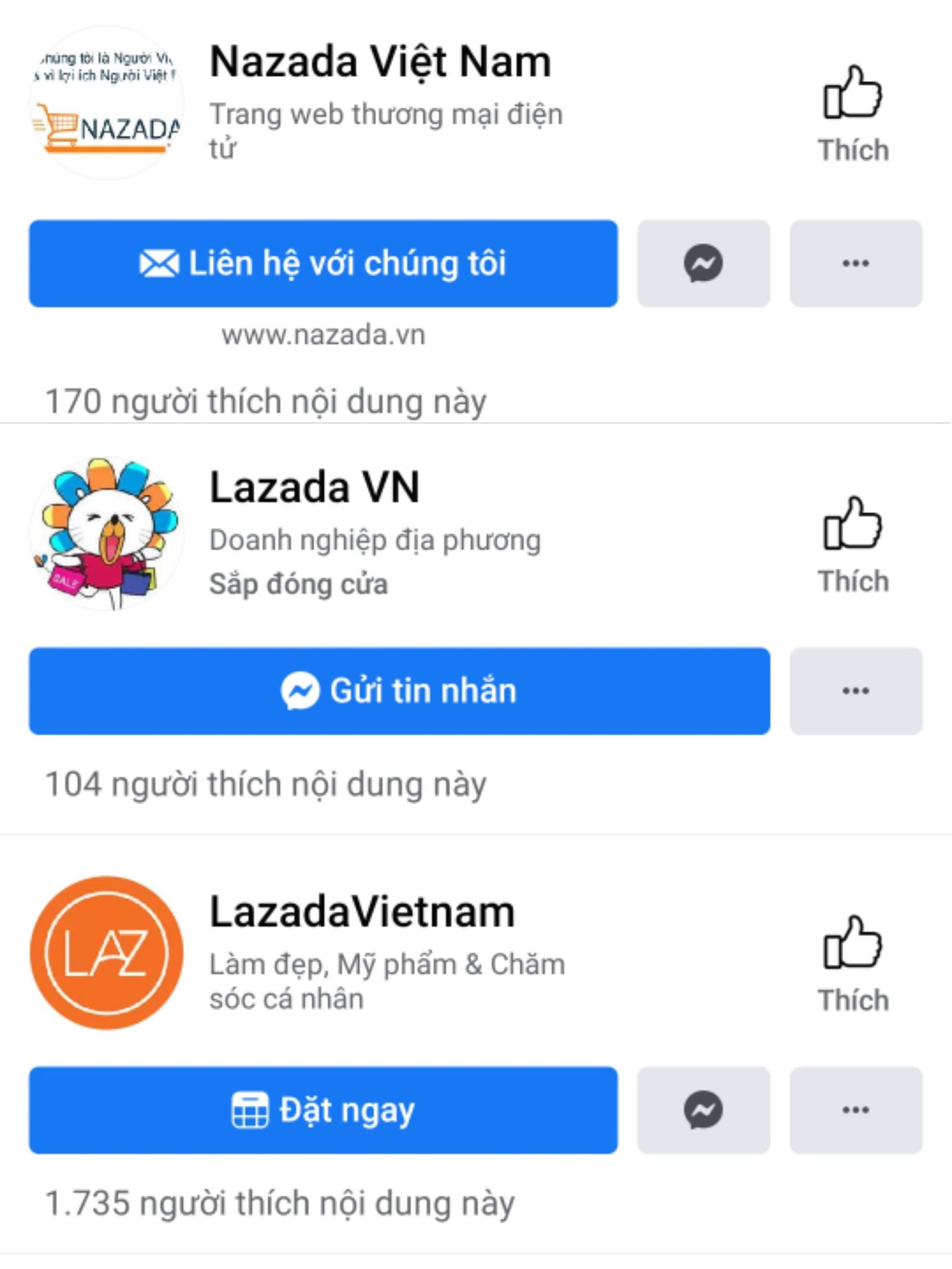Open the three-dot menu for Lazada VN
952x1269 pixels.
855,692
